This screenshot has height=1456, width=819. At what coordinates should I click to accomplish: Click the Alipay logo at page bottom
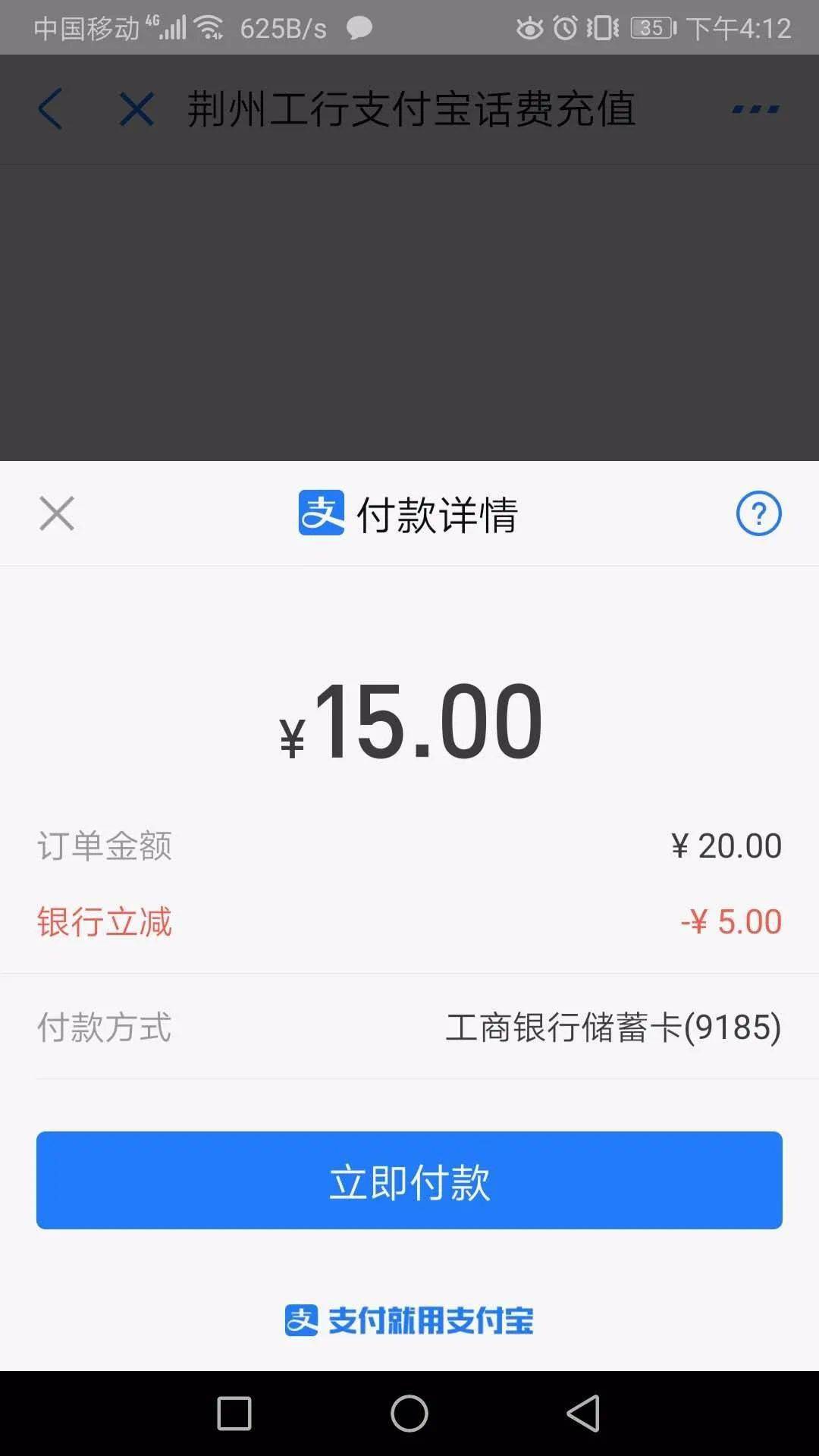[301, 1319]
